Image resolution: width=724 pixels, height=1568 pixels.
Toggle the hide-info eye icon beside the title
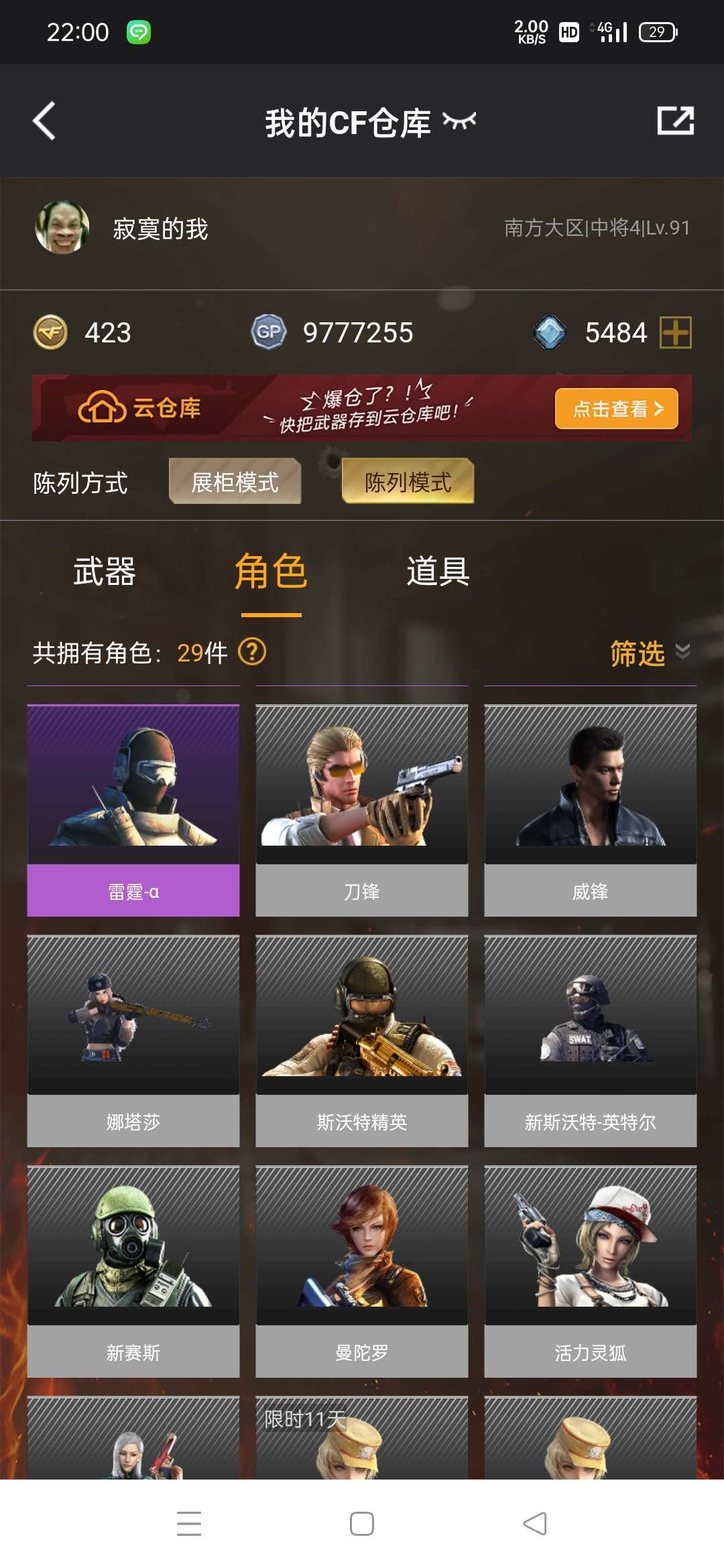pos(459,121)
